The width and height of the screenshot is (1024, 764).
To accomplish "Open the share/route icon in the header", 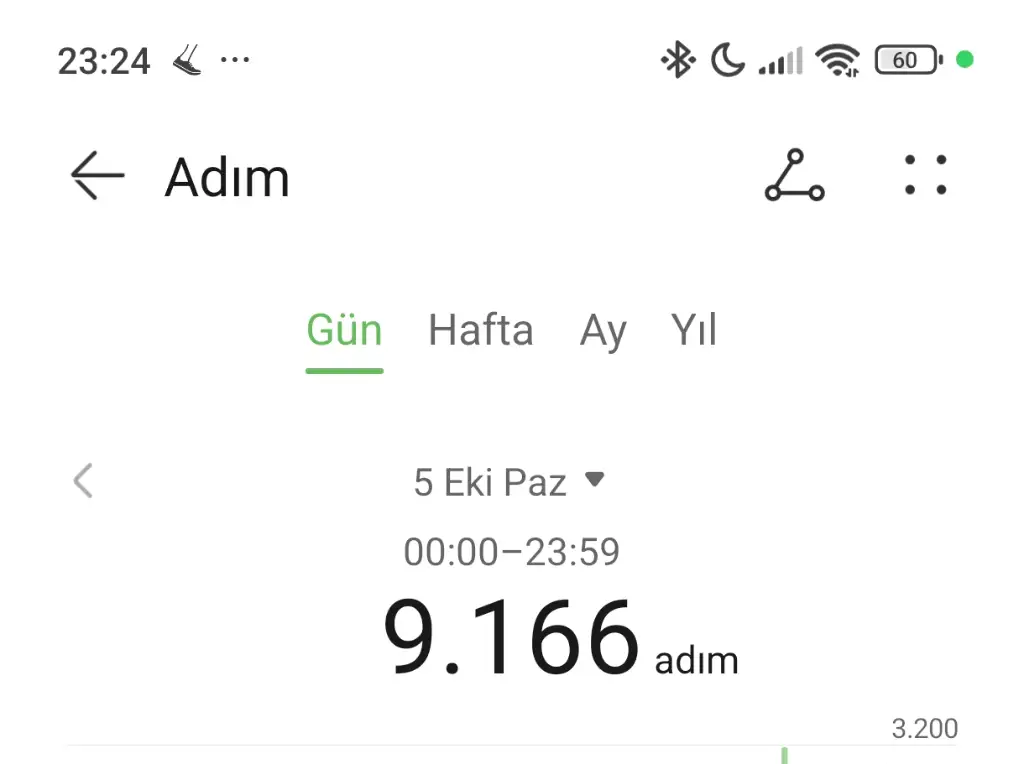I will (794, 177).
